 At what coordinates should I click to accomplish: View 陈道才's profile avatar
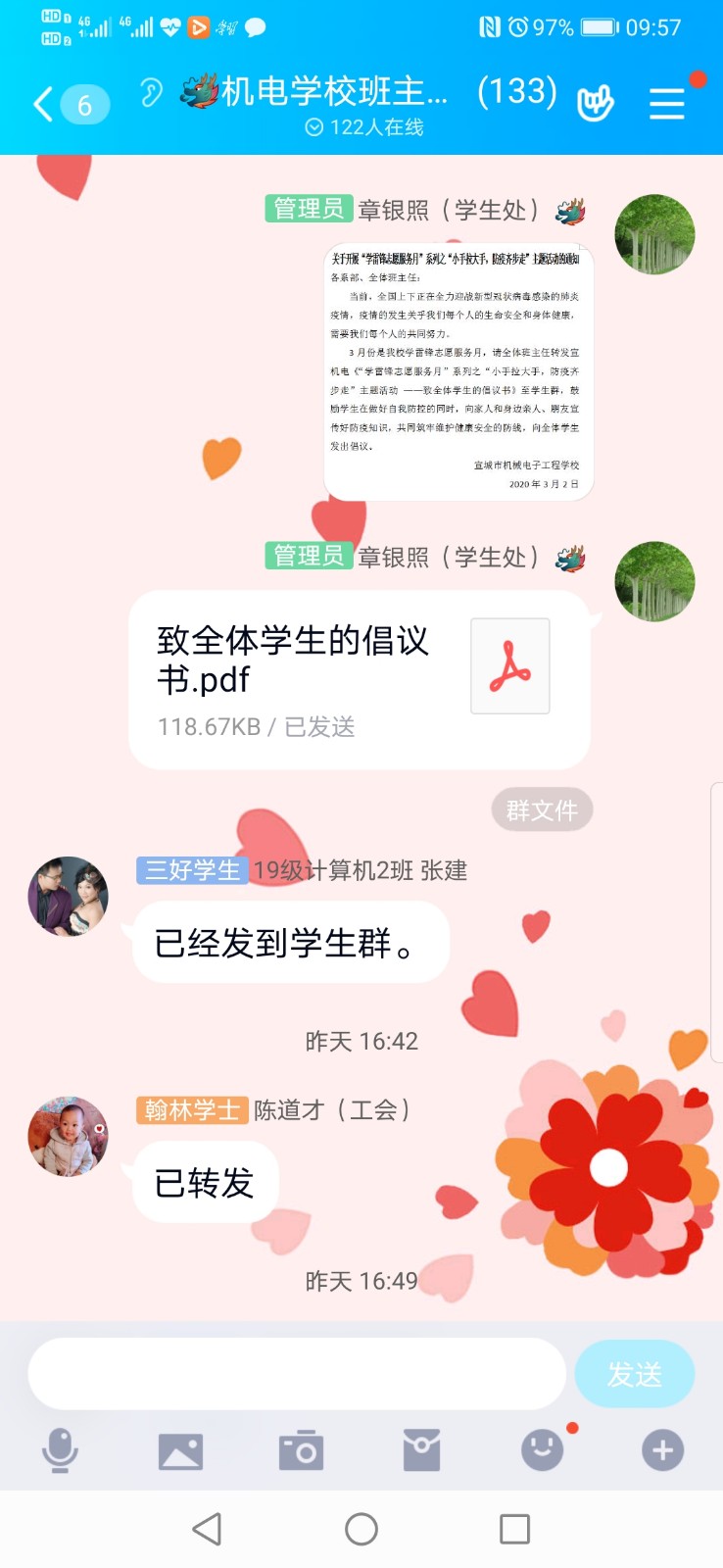(x=68, y=1137)
